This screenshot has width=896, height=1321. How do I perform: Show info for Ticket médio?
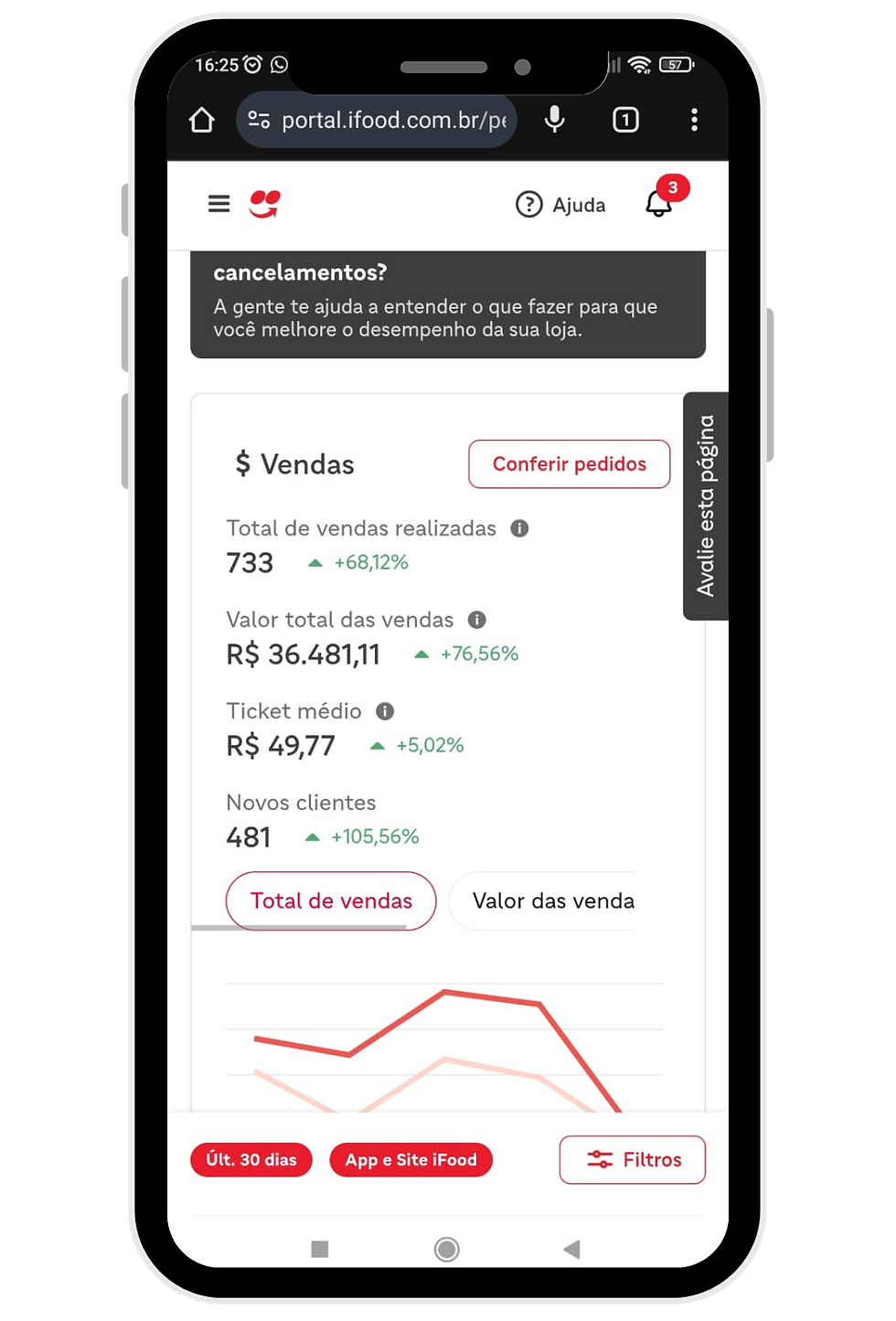385,711
